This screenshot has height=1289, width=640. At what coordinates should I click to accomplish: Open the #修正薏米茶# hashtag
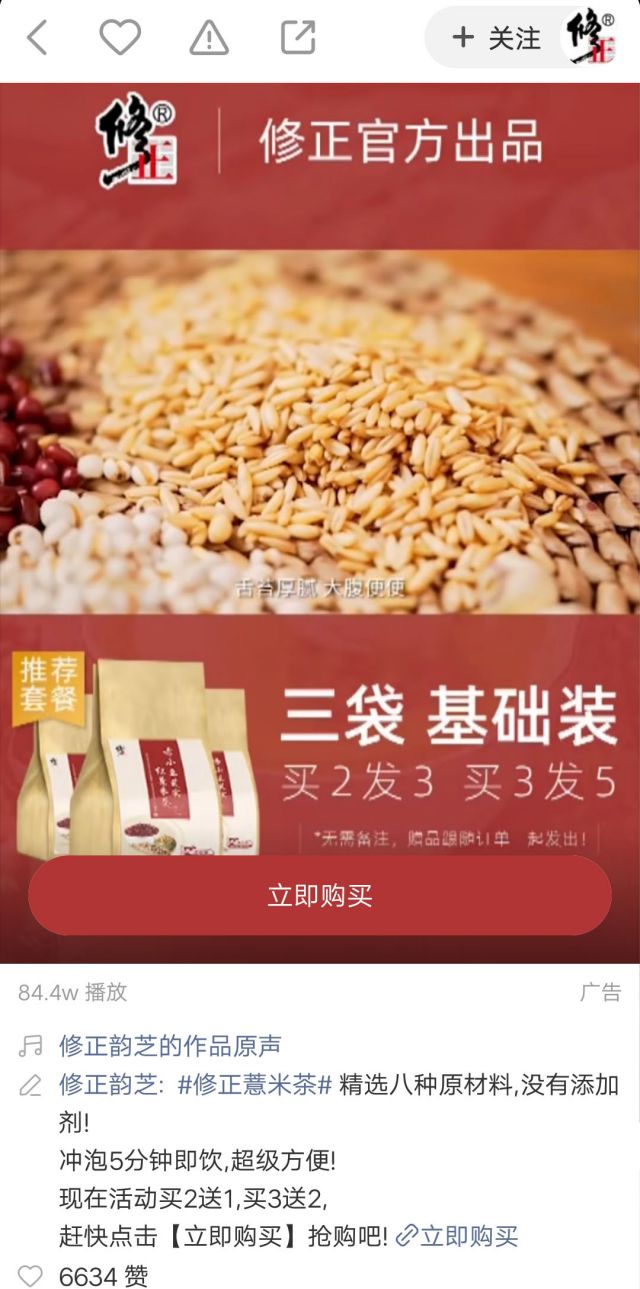[x=254, y=1085]
